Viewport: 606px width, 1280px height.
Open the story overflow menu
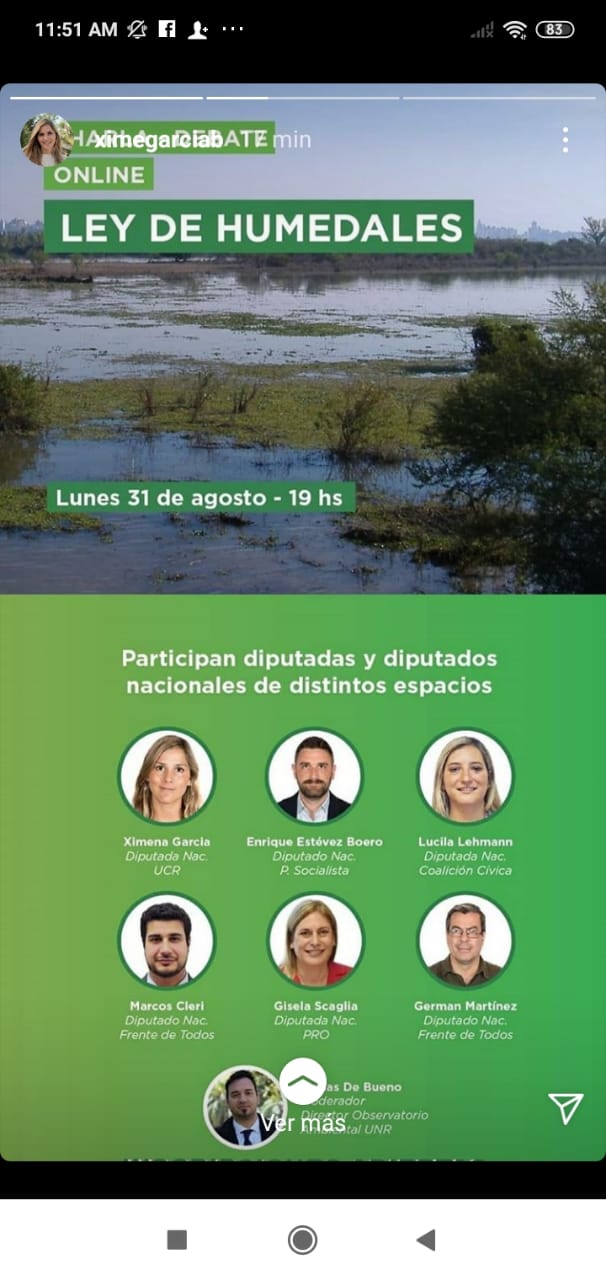565,140
